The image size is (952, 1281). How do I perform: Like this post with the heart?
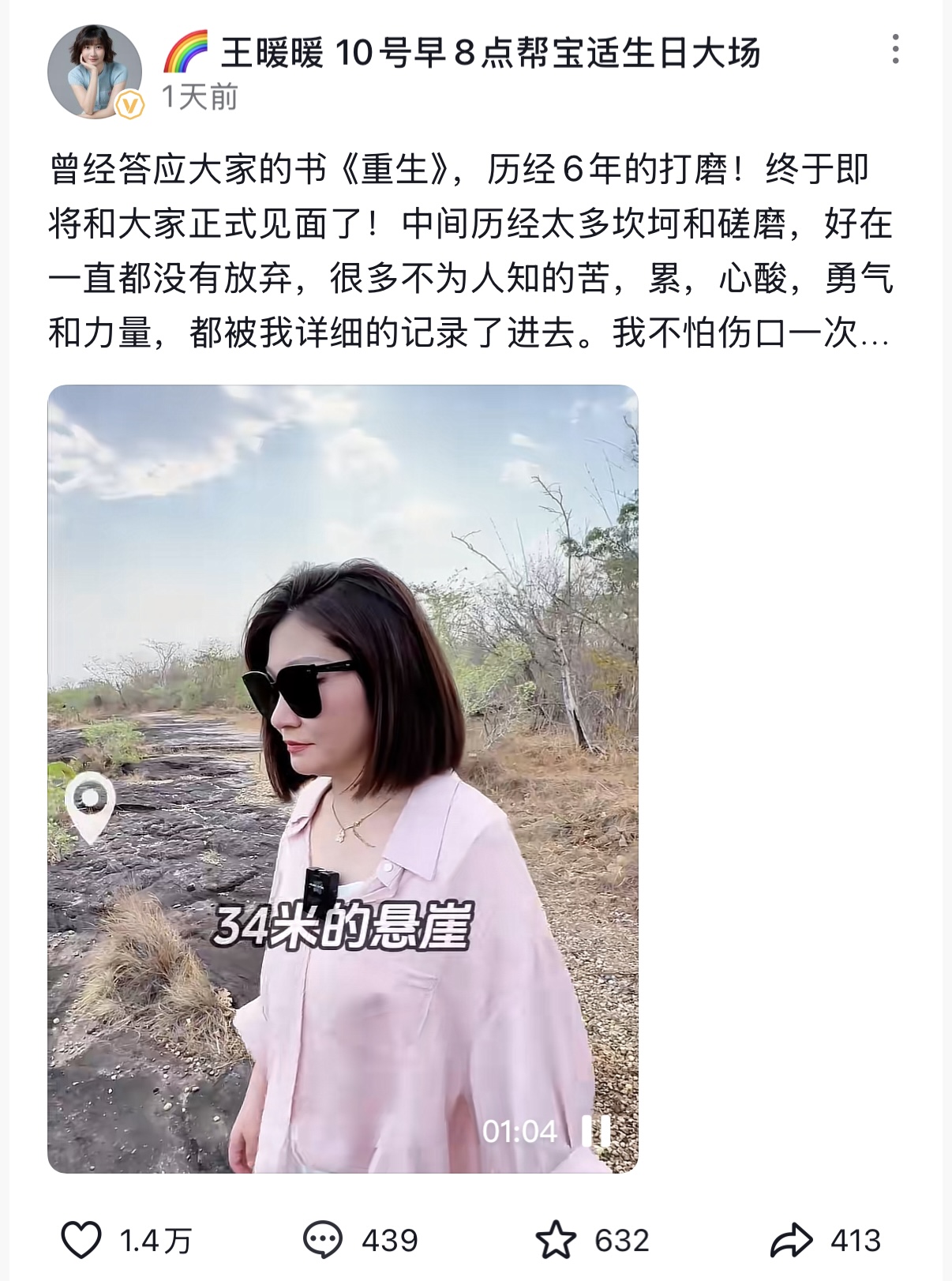82,1240
